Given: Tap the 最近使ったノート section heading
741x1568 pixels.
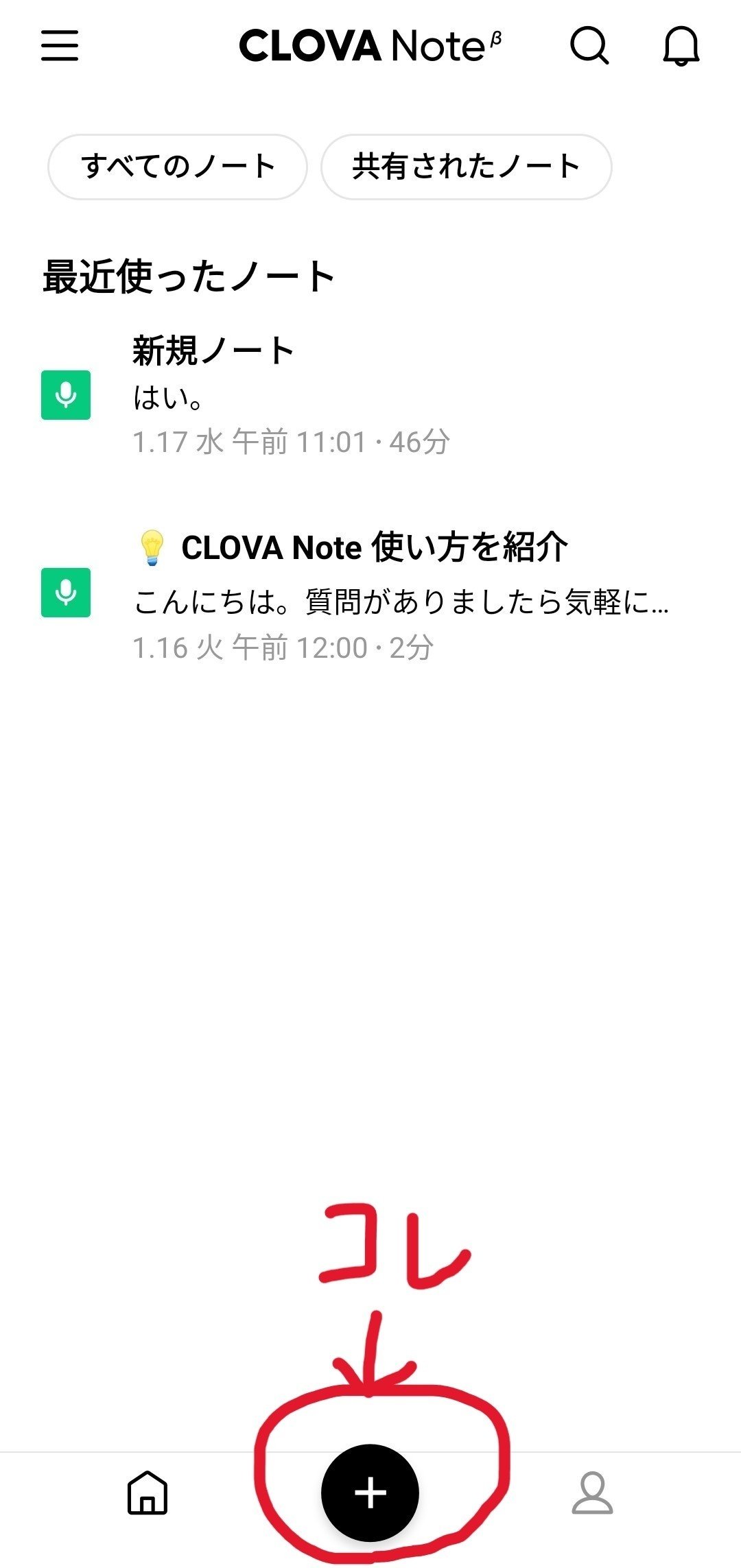Looking at the screenshot, I should (x=185, y=273).
